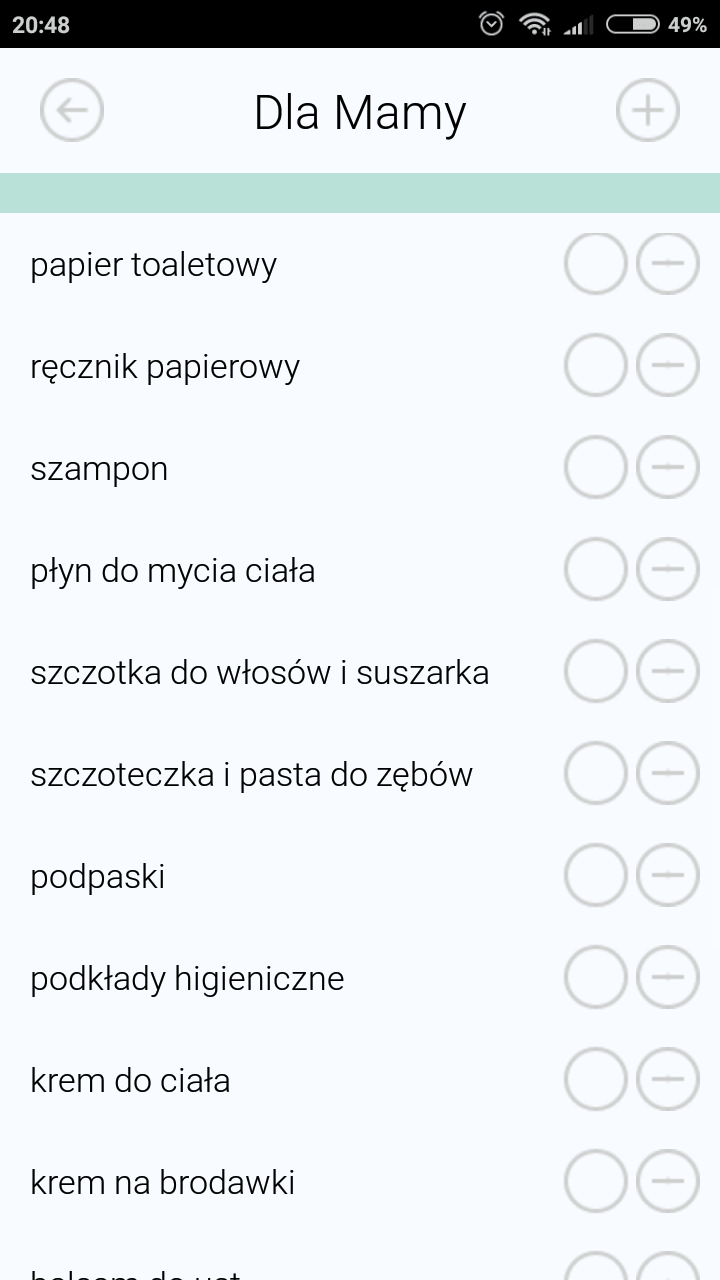Remove krem na brodawki entry
720x1280 pixels.
point(668,1182)
